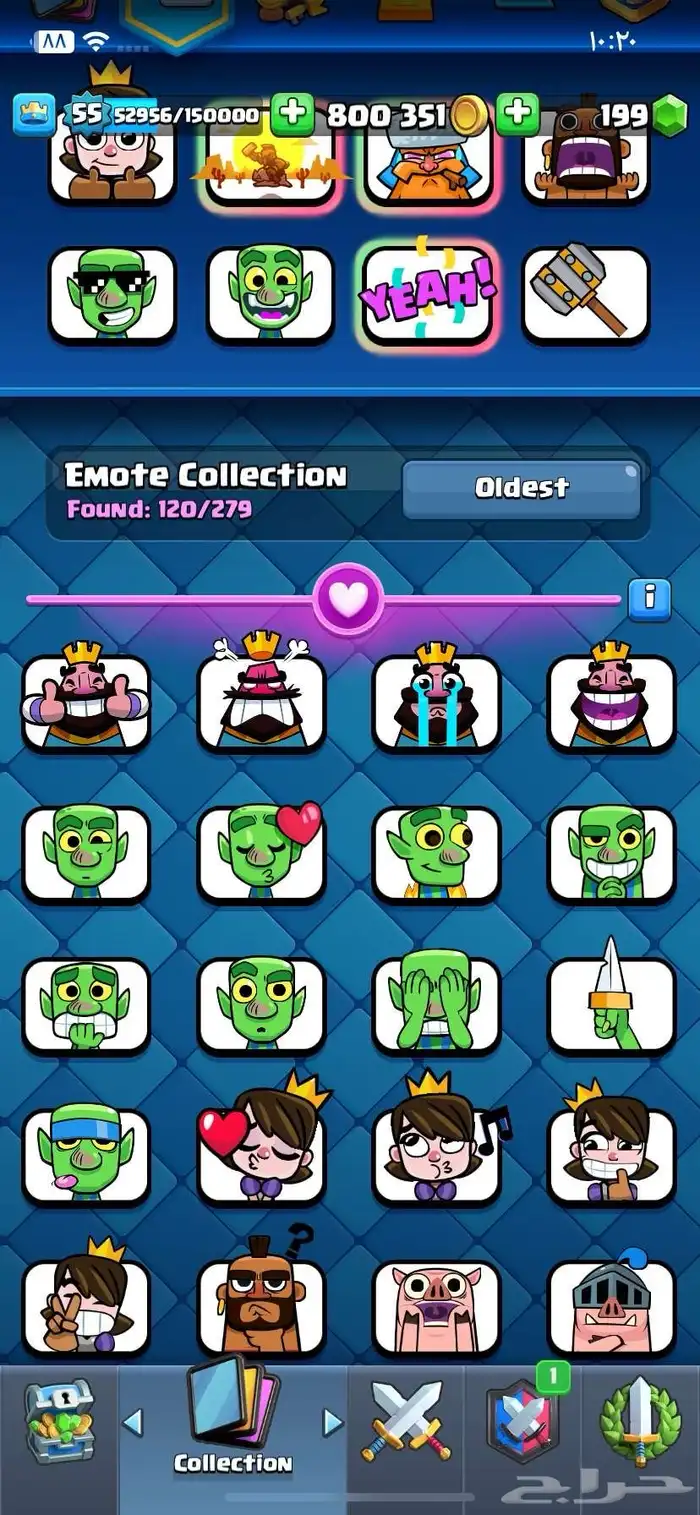This screenshot has width=700, height=1515.
Task: Choose the crying king emote
Action: coord(436,701)
